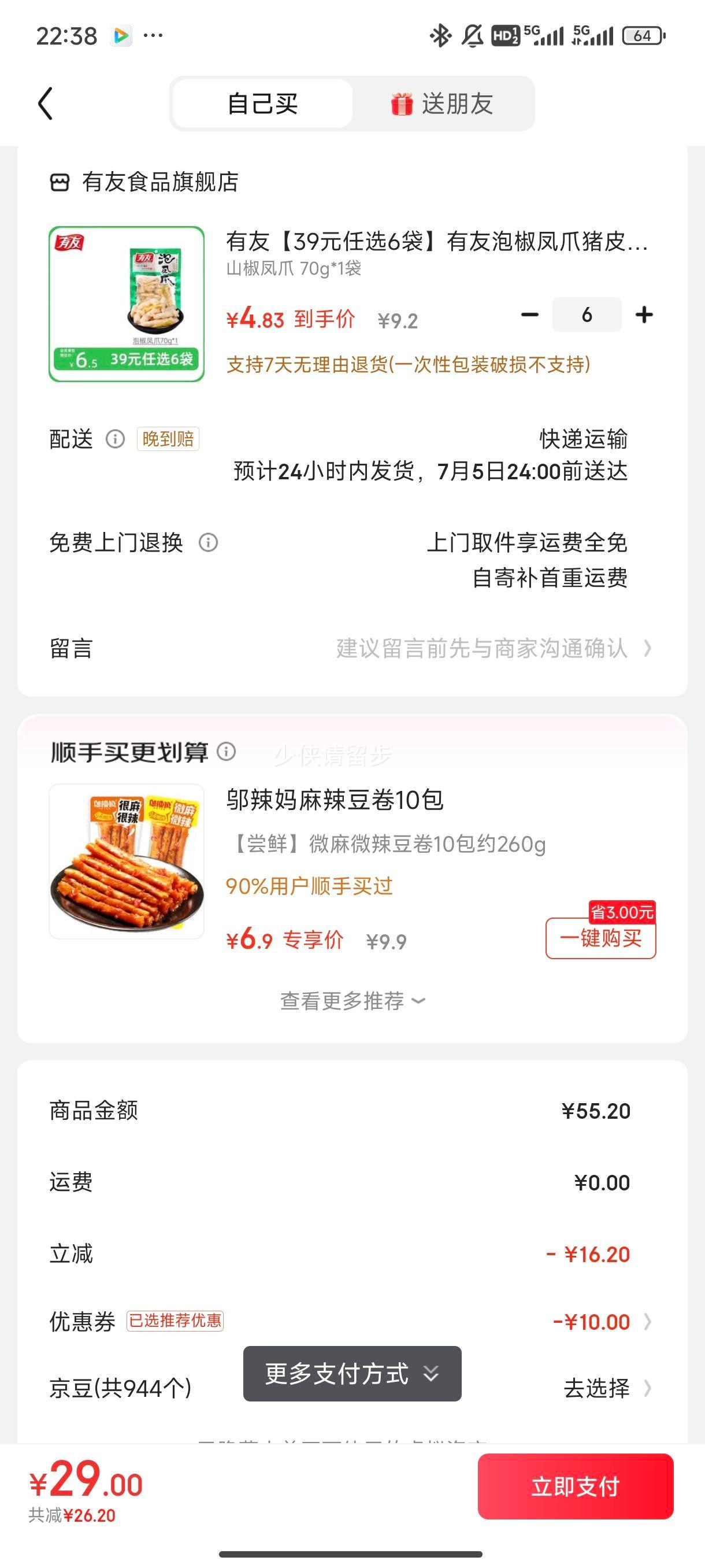Show info about 免费上门退换
The height and width of the screenshot is (1568, 705).
[x=208, y=542]
